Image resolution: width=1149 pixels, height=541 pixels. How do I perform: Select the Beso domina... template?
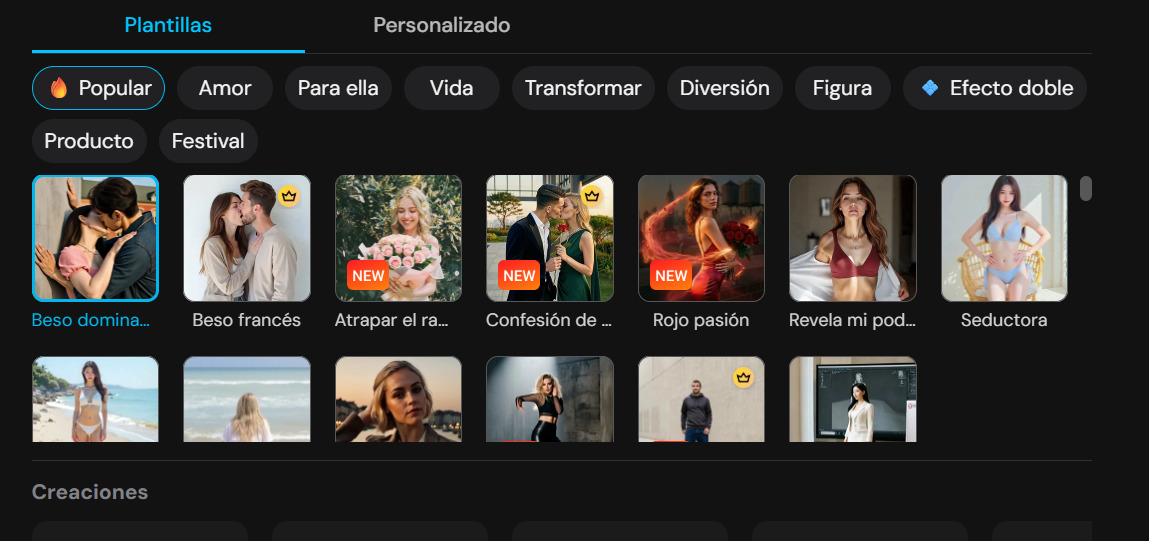click(95, 238)
